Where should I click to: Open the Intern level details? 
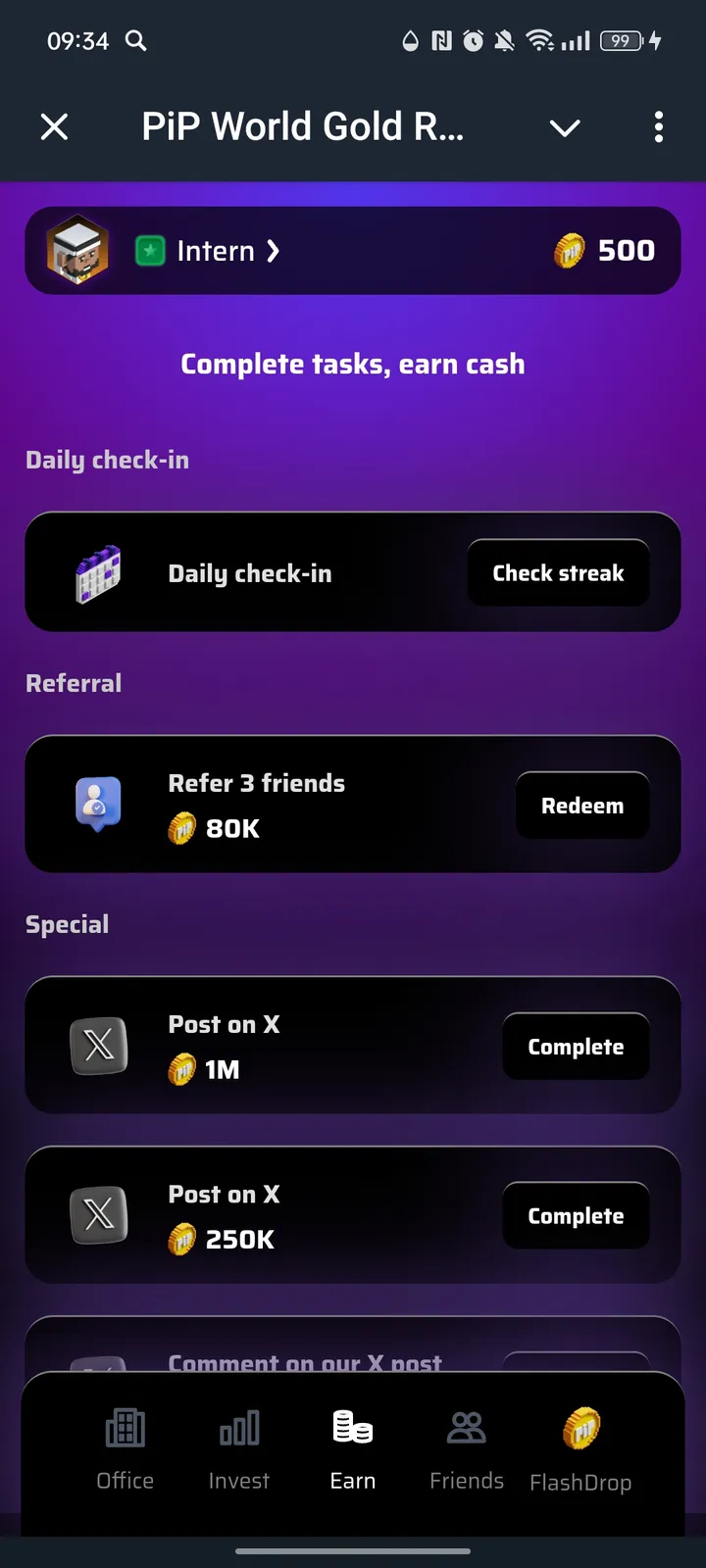pyautogui.click(x=227, y=252)
